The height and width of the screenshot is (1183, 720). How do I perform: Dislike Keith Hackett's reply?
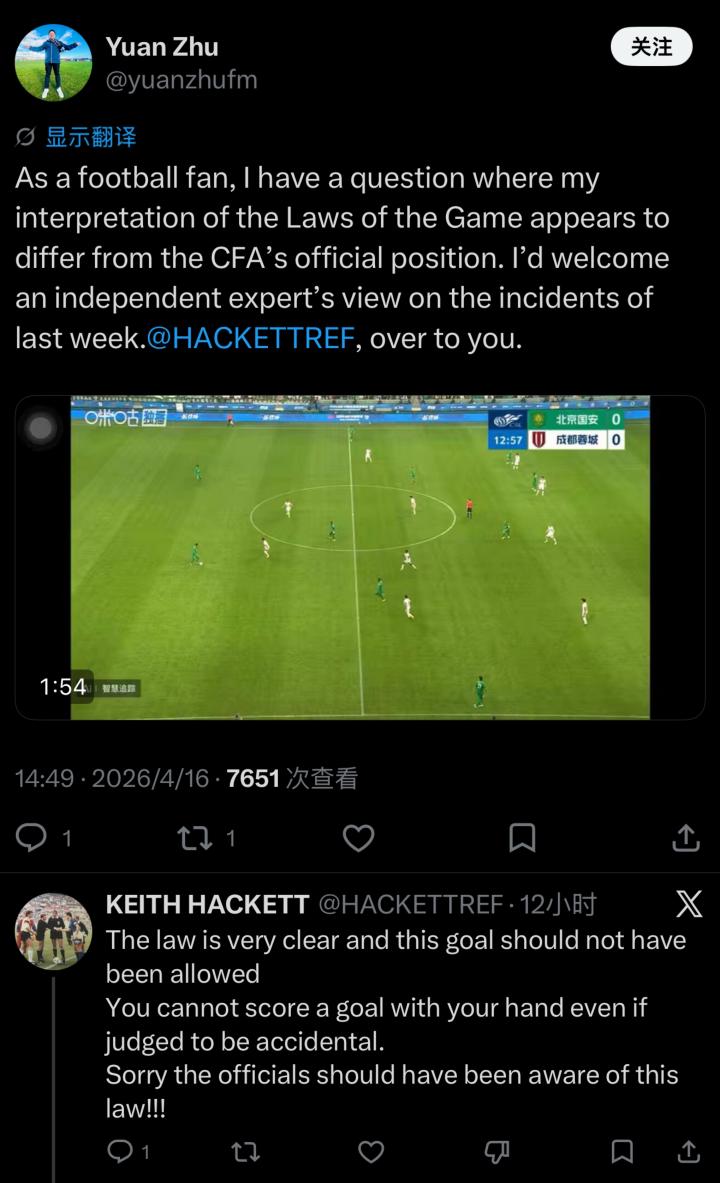point(497,1152)
